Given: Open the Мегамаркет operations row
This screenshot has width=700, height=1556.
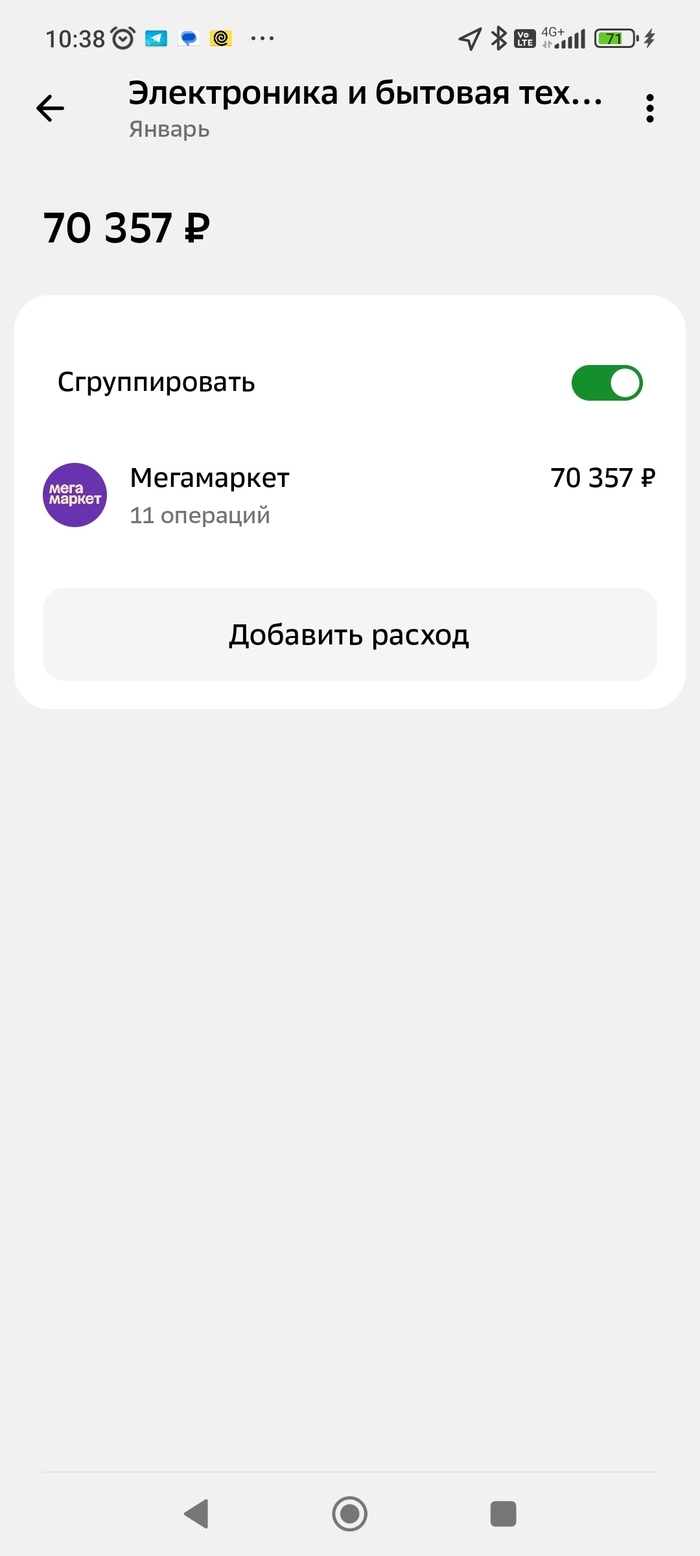Looking at the screenshot, I should (349, 495).
